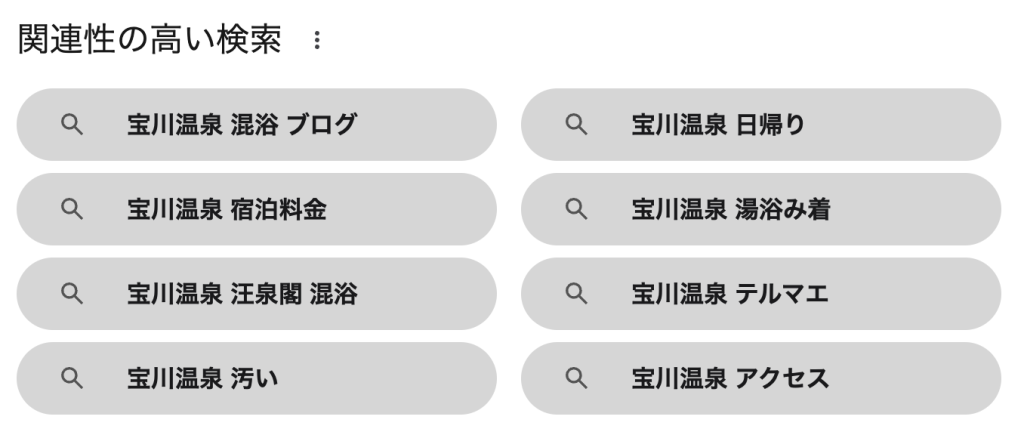Open the 宝川温泉 湯浴み着 related search
This screenshot has height=435, width=1024.
(x=760, y=209)
